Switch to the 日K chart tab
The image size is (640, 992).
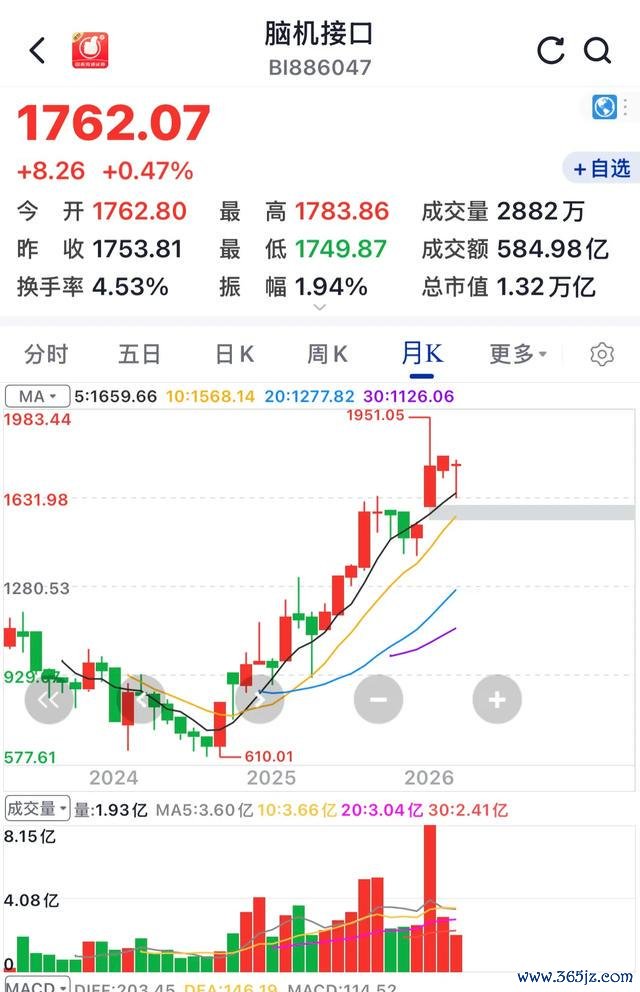[x=234, y=354]
